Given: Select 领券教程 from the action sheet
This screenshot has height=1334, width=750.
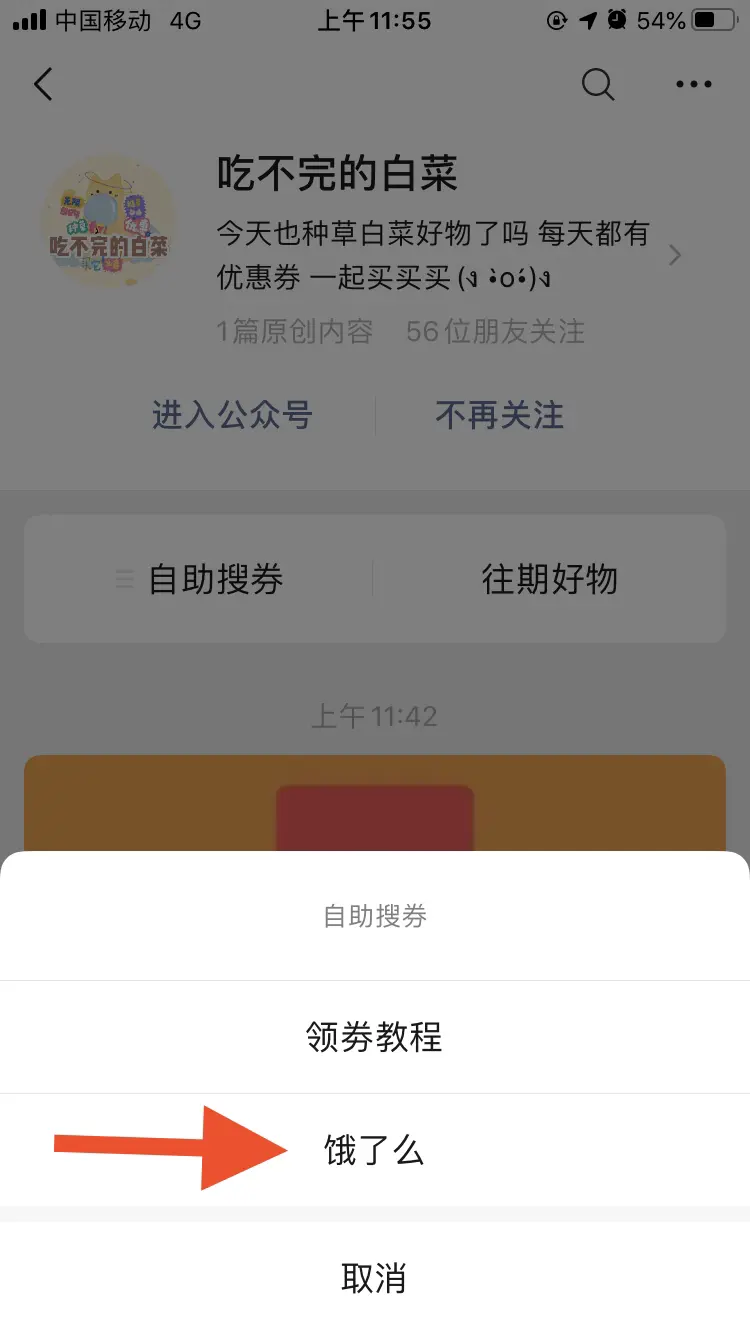Looking at the screenshot, I should [375, 1037].
